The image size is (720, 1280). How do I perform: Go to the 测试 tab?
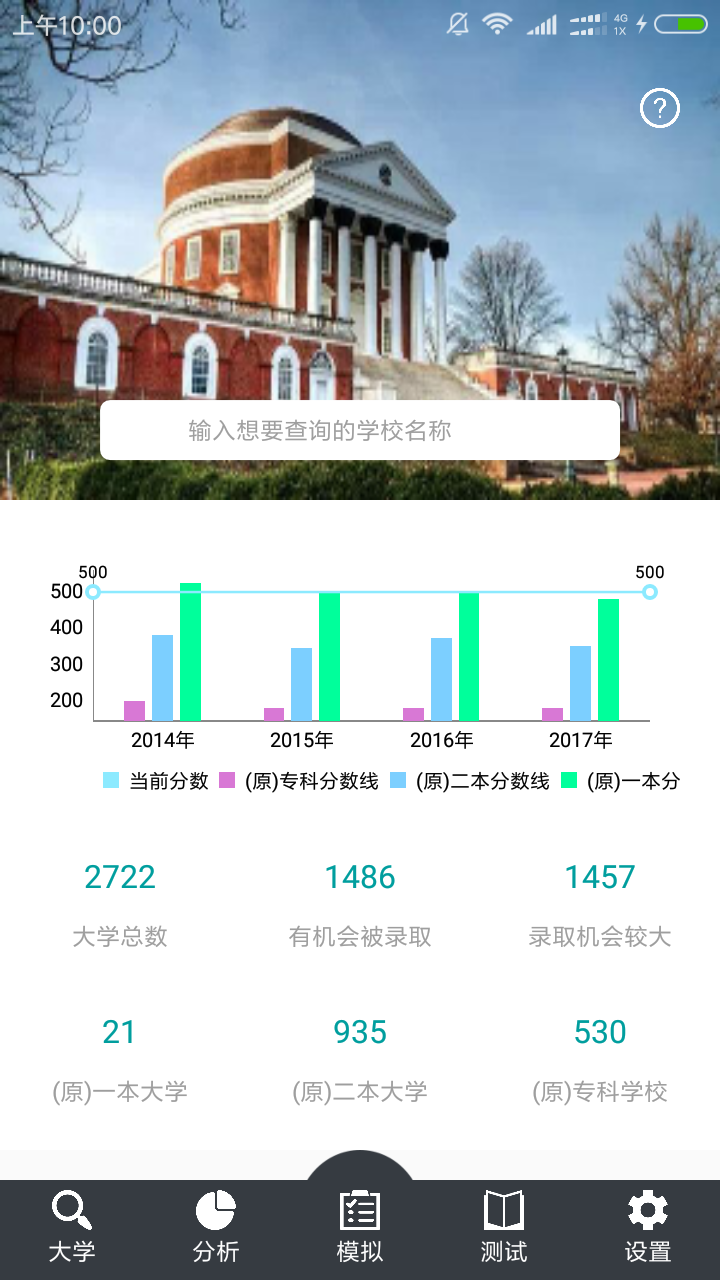[x=504, y=1228]
